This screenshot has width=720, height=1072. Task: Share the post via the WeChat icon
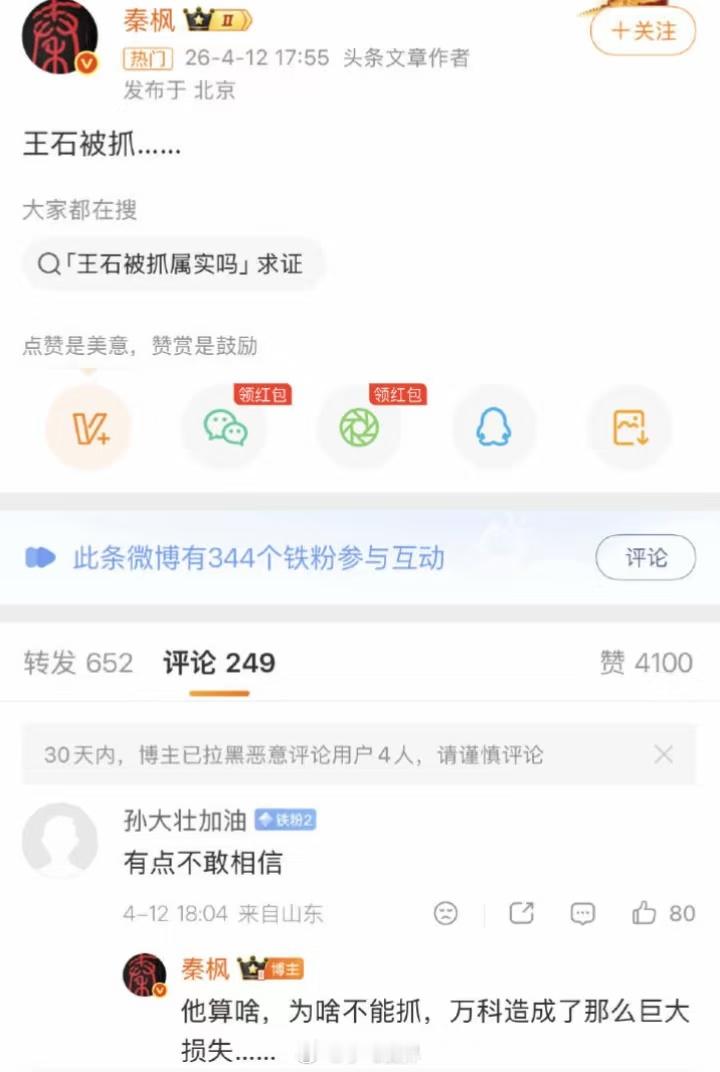(224, 426)
